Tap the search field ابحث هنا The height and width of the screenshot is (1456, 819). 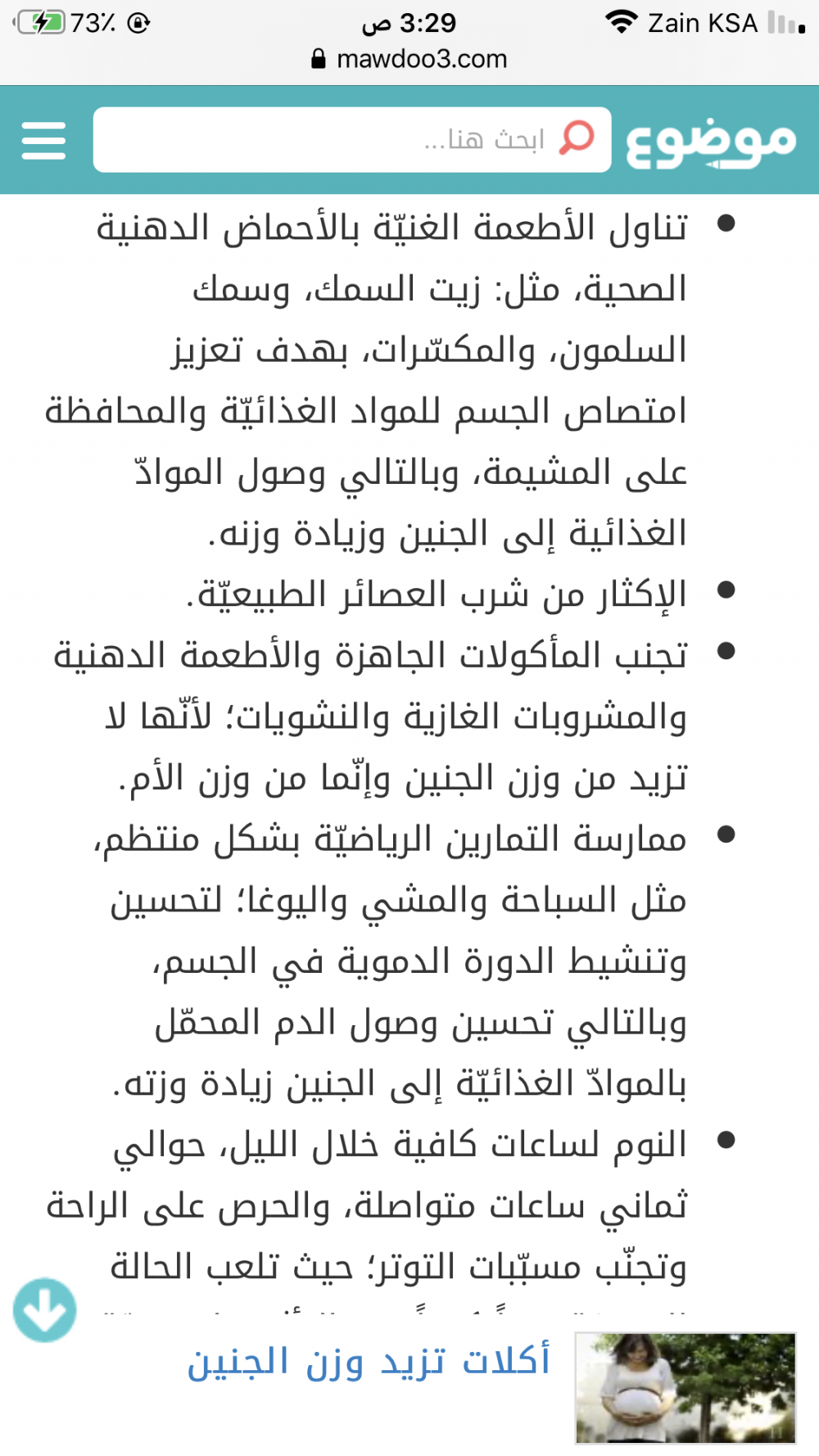pyautogui.click(x=352, y=140)
